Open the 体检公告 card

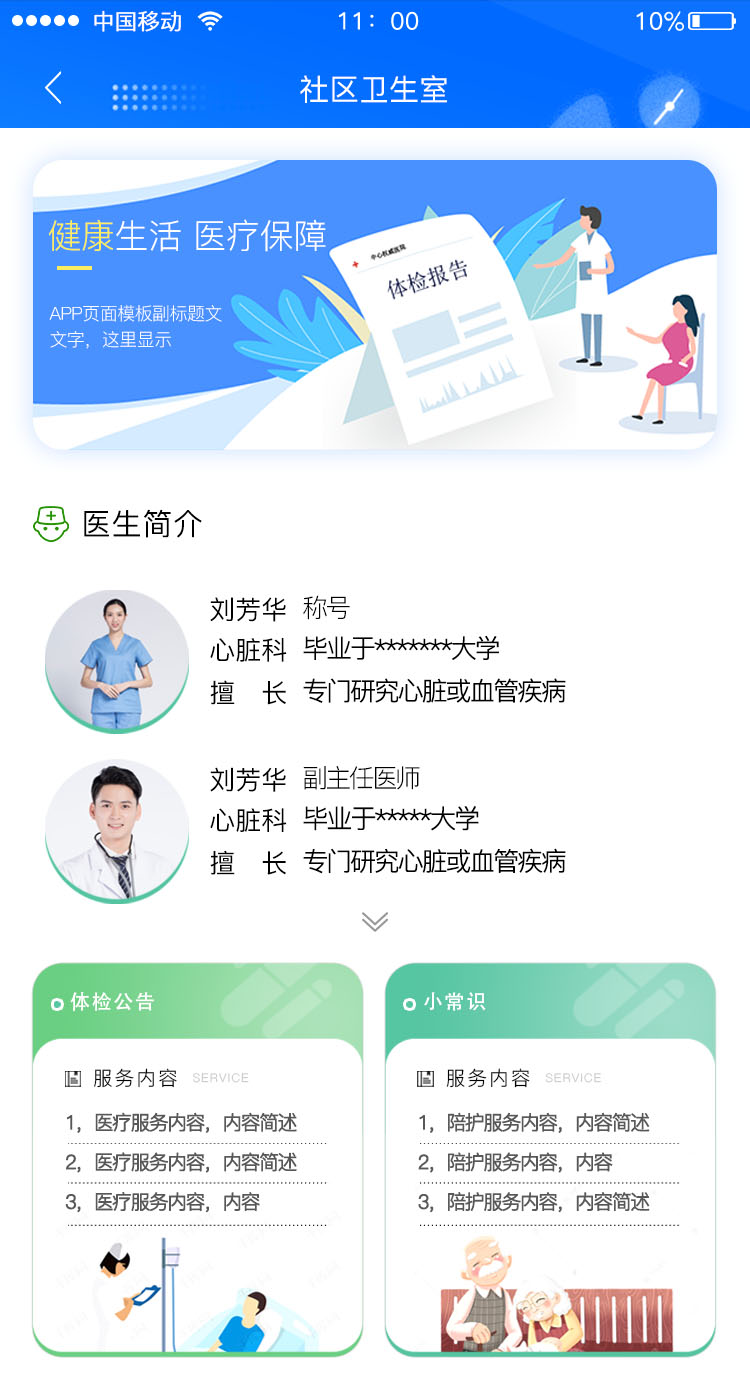197,1158
